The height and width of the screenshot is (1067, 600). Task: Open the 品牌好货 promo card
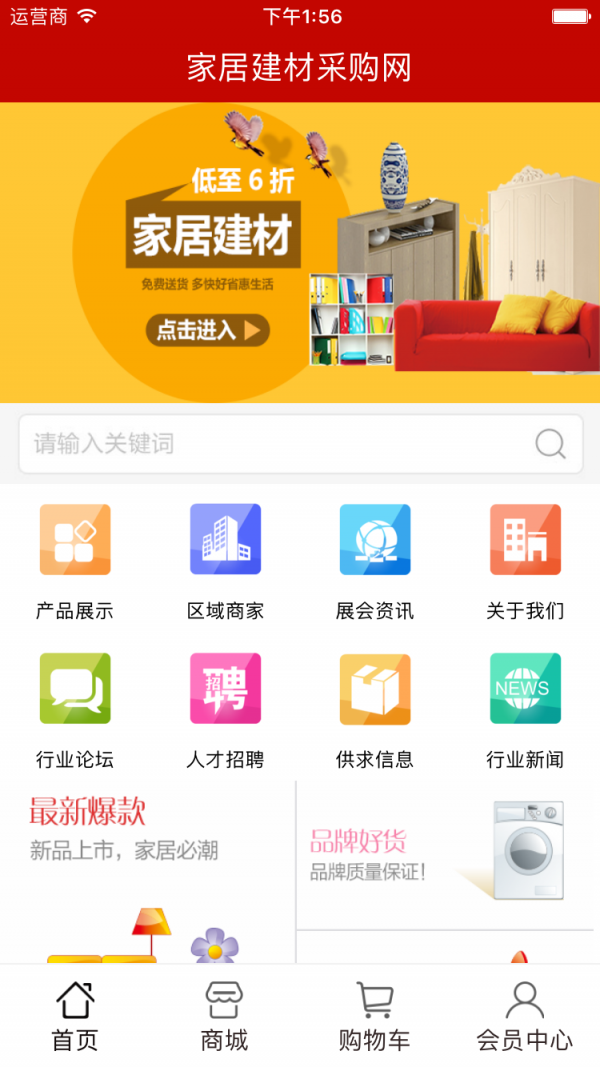(x=445, y=853)
